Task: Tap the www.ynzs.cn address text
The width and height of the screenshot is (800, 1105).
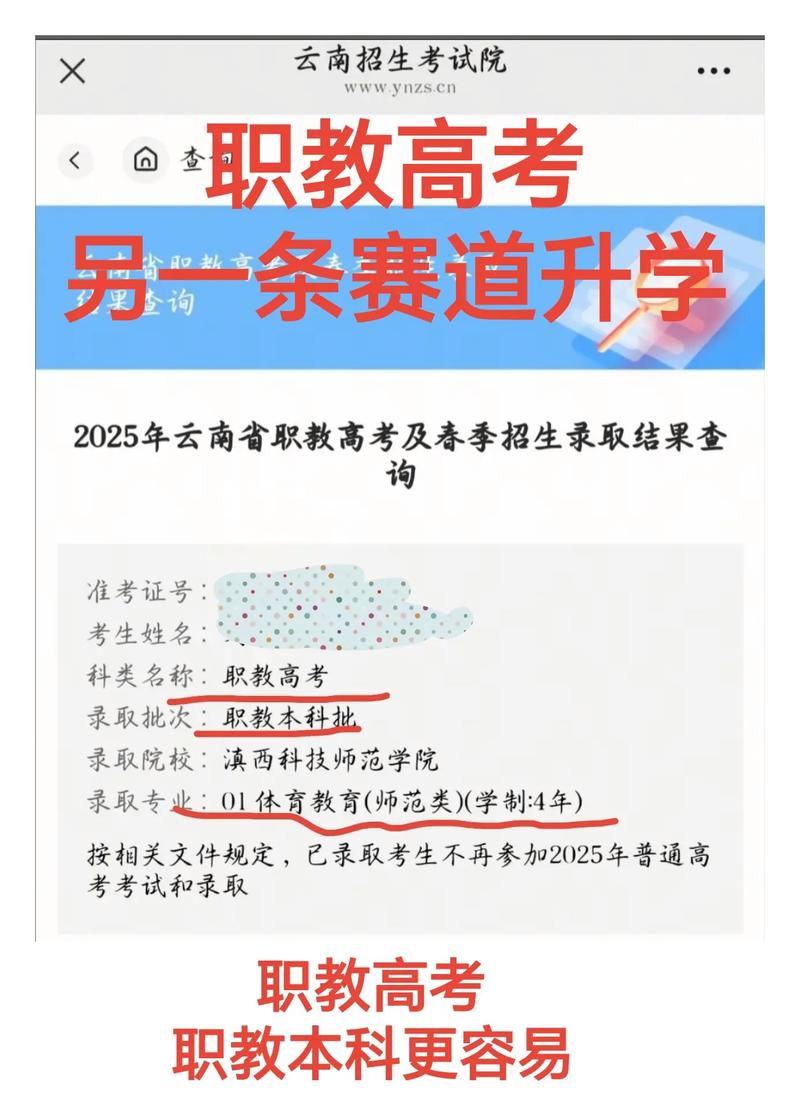Action: pos(400,88)
